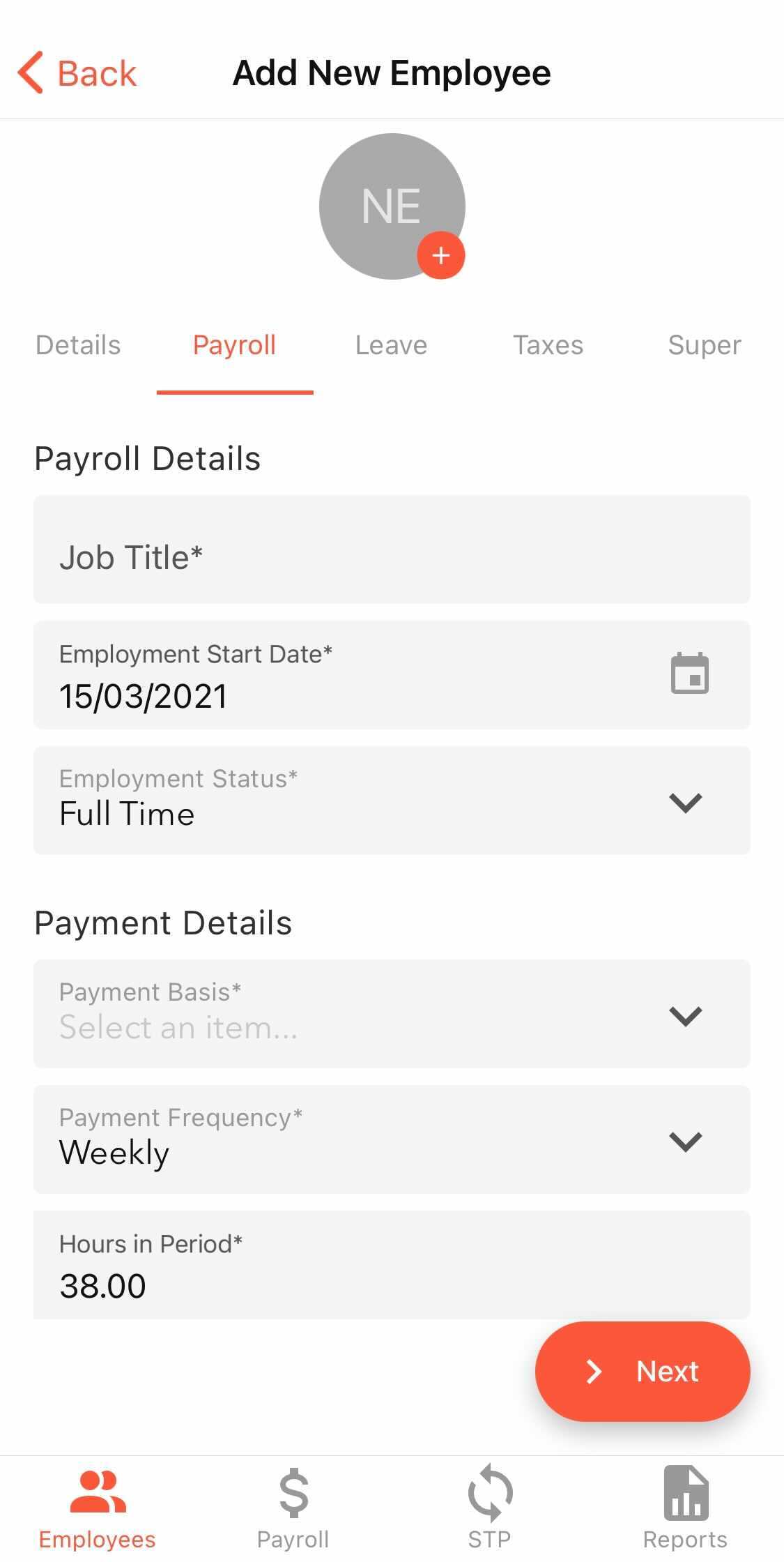Viewport: 784px width, 1562px height.
Task: Open the Reports section
Action: (x=685, y=1509)
